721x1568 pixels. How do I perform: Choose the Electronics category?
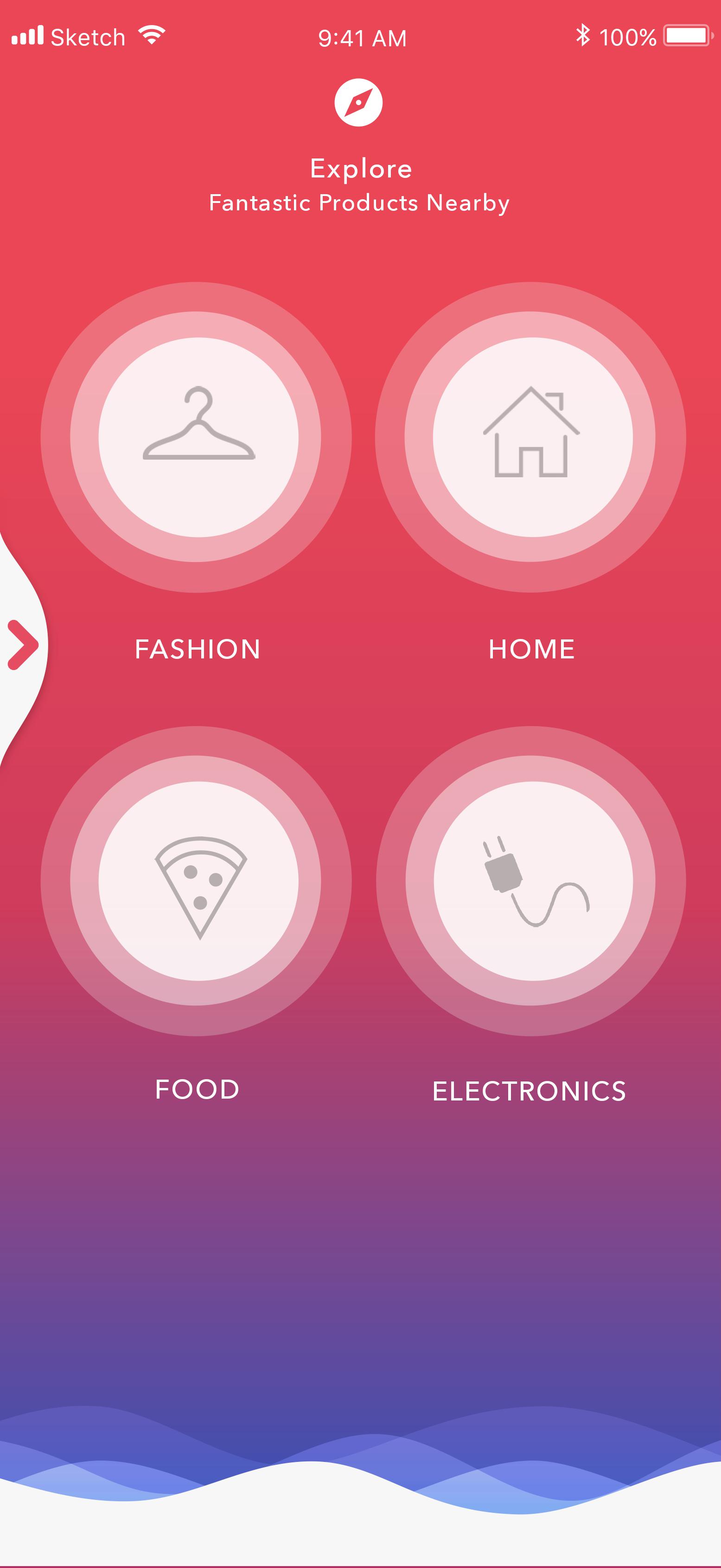(x=530, y=881)
